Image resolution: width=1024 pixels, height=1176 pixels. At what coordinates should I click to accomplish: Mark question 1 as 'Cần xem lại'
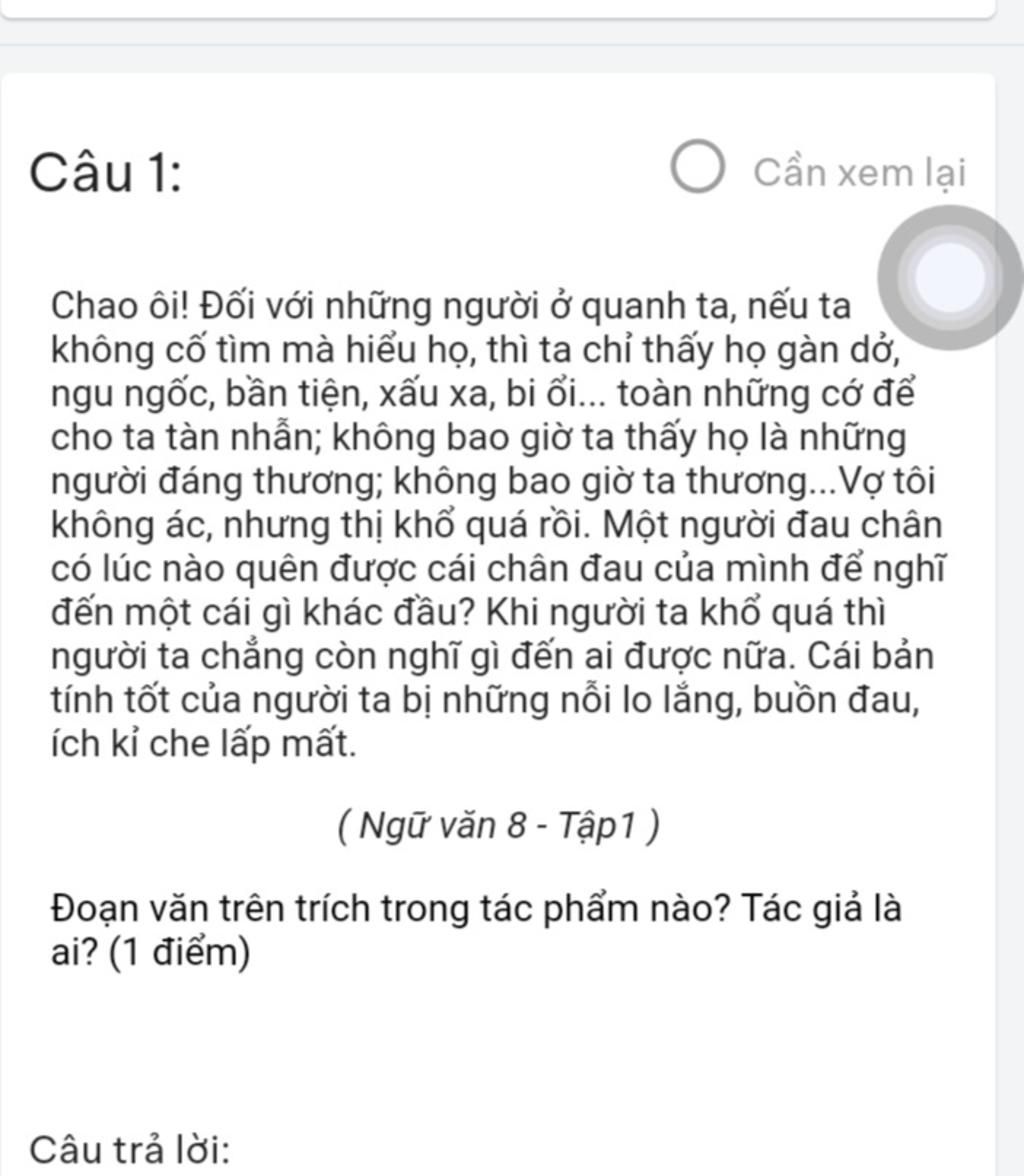point(697,170)
